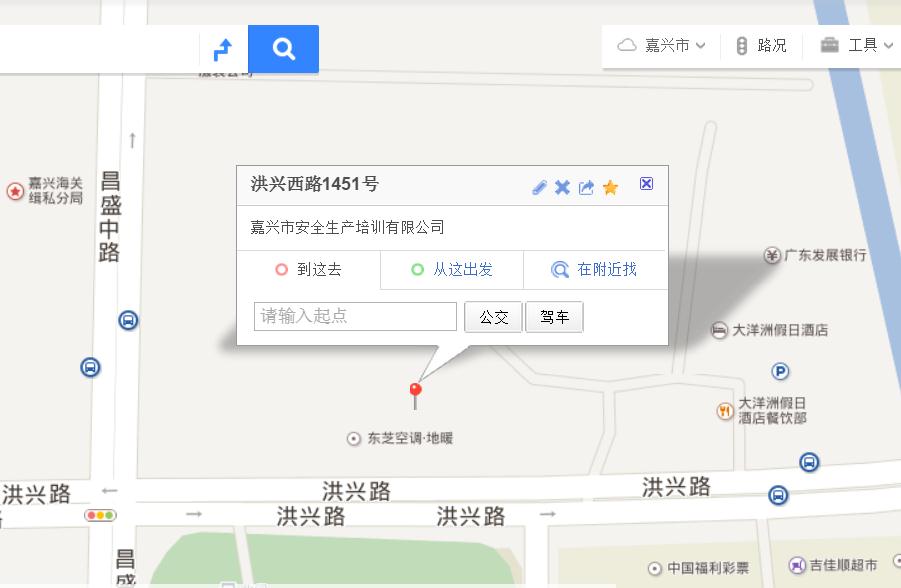The width and height of the screenshot is (901, 588).
Task: Focus the 请输入起点 starting point field
Action: (x=355, y=316)
